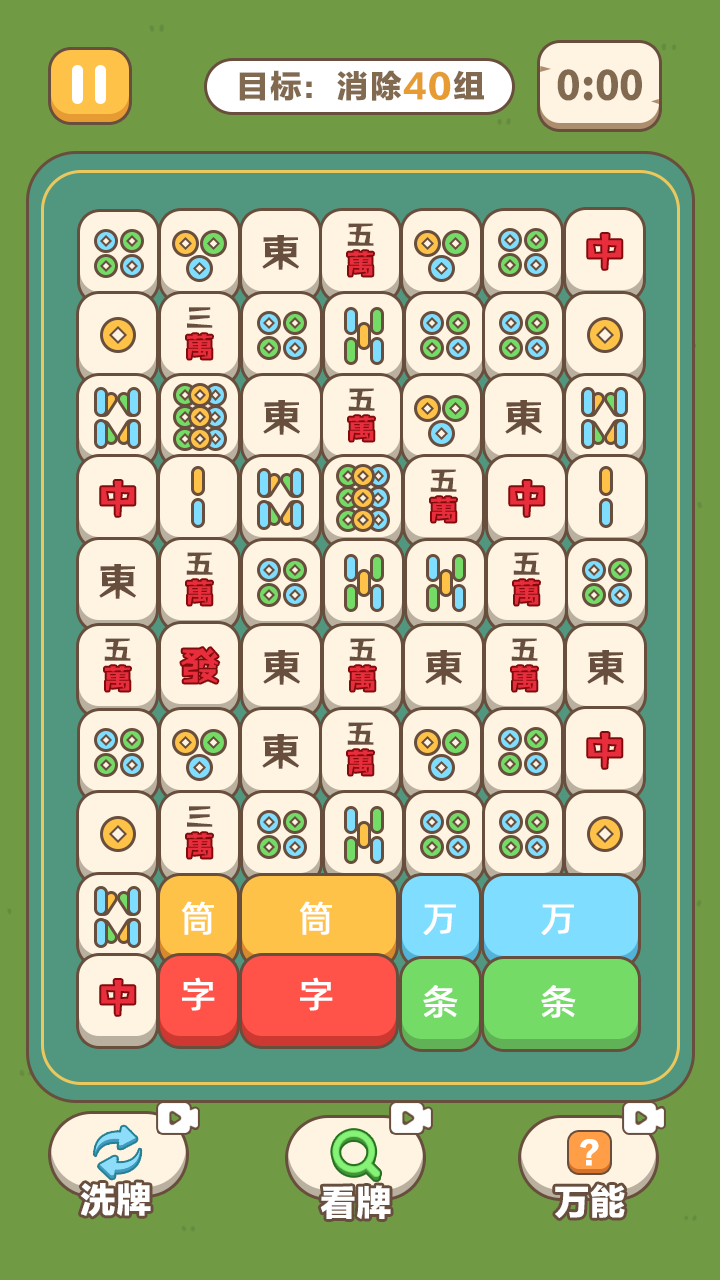Select the red 發 tile
The width and height of the screenshot is (720, 1280).
tap(199, 665)
